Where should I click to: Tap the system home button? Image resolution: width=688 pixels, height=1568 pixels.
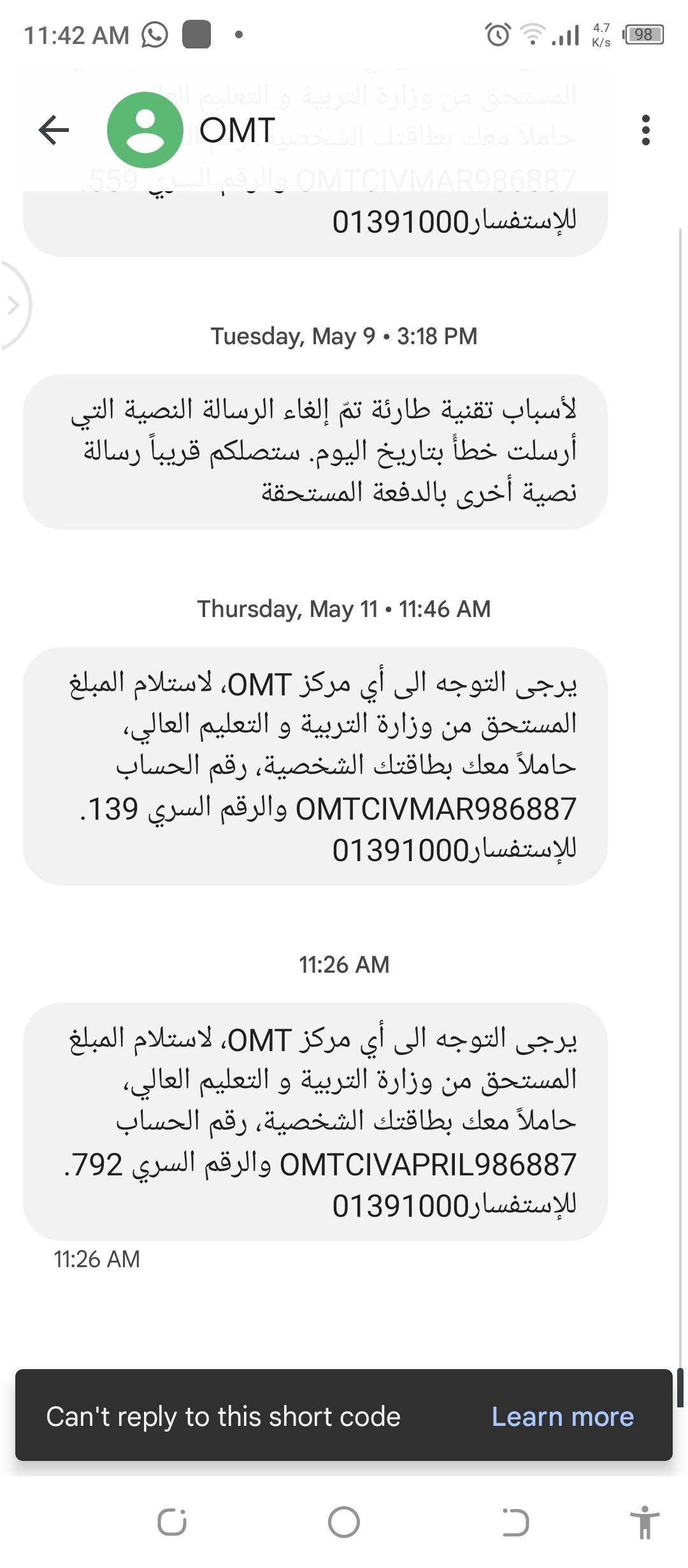(x=344, y=1522)
